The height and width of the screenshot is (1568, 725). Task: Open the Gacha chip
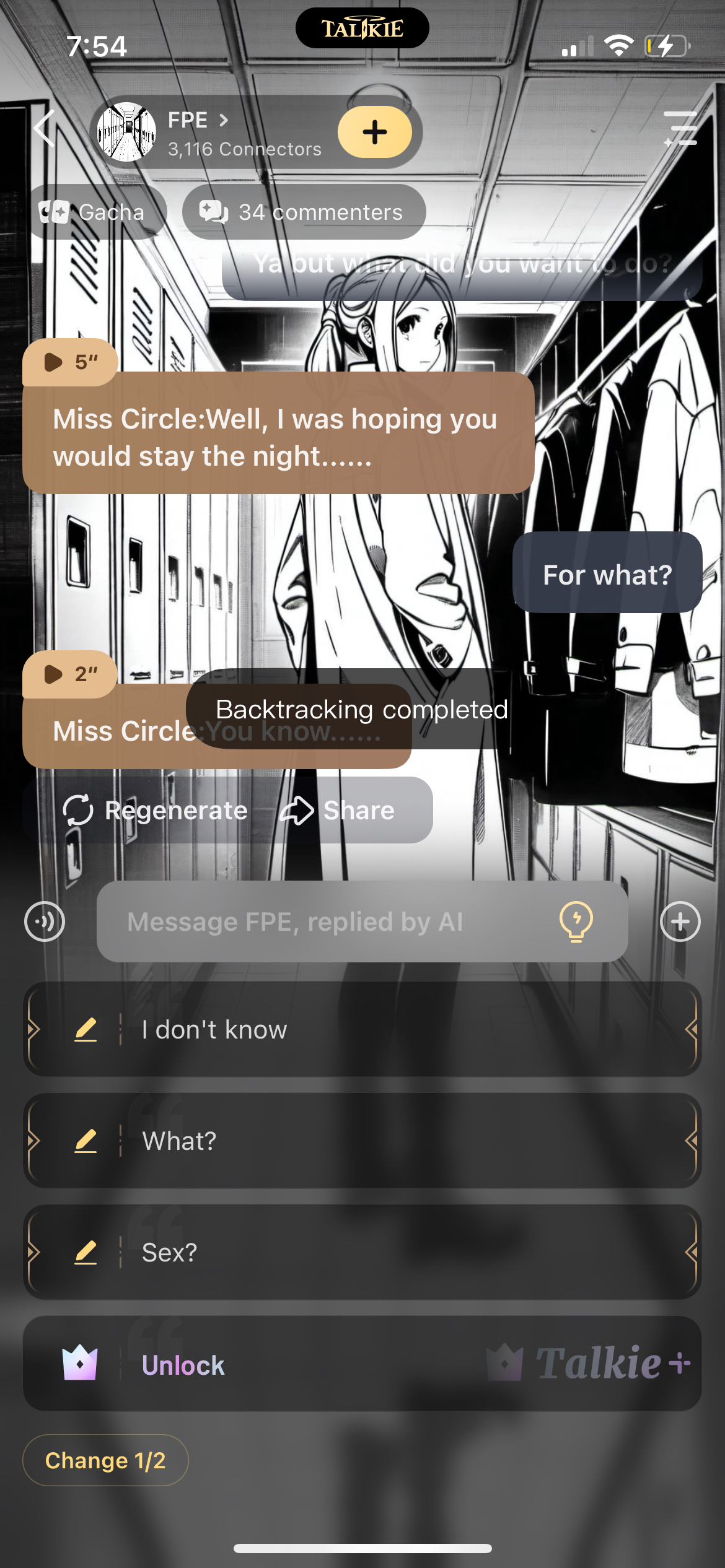pyautogui.click(x=93, y=212)
